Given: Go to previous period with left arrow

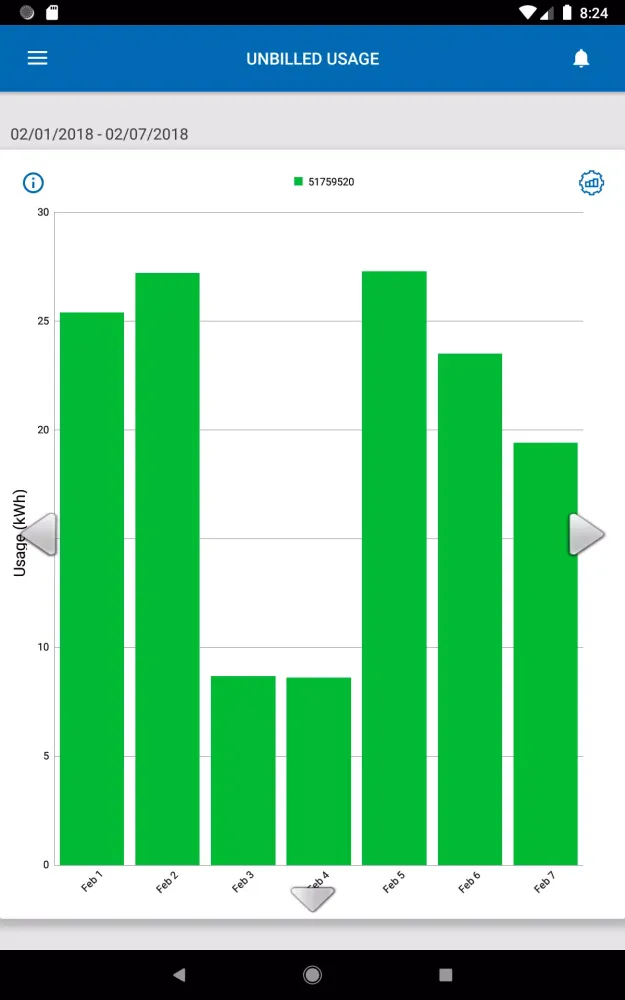Looking at the screenshot, I should tap(40, 534).
